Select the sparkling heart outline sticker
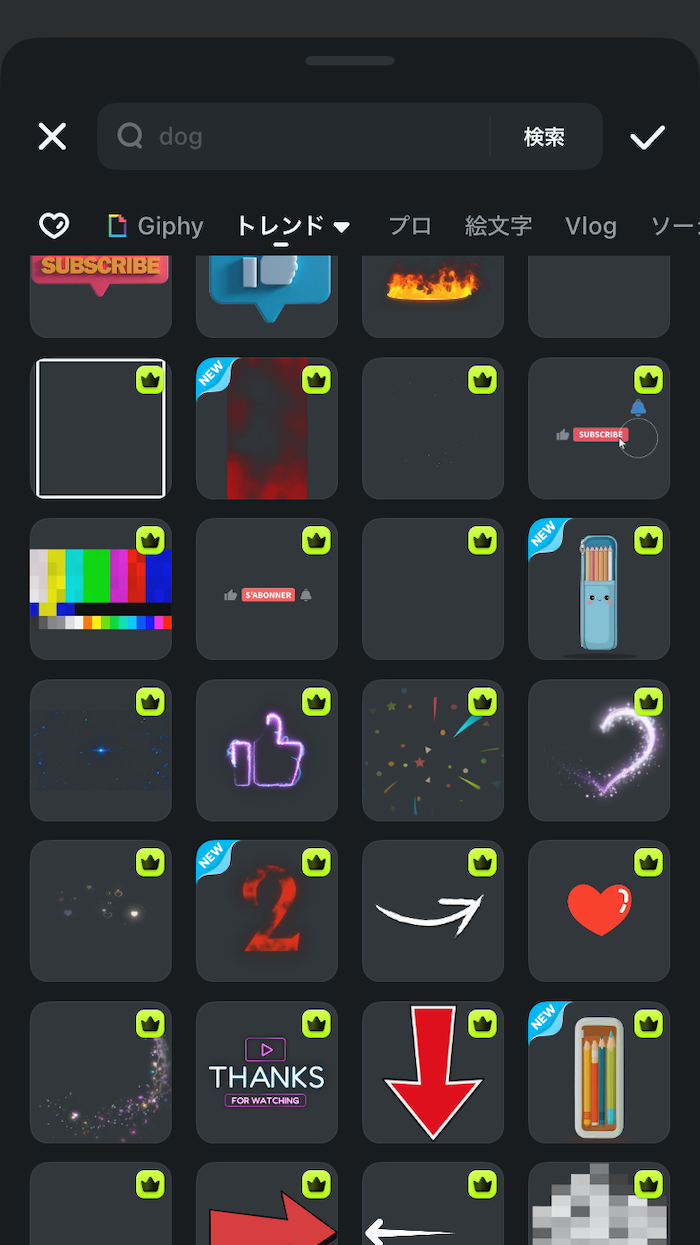The height and width of the screenshot is (1245, 700). [x=598, y=751]
